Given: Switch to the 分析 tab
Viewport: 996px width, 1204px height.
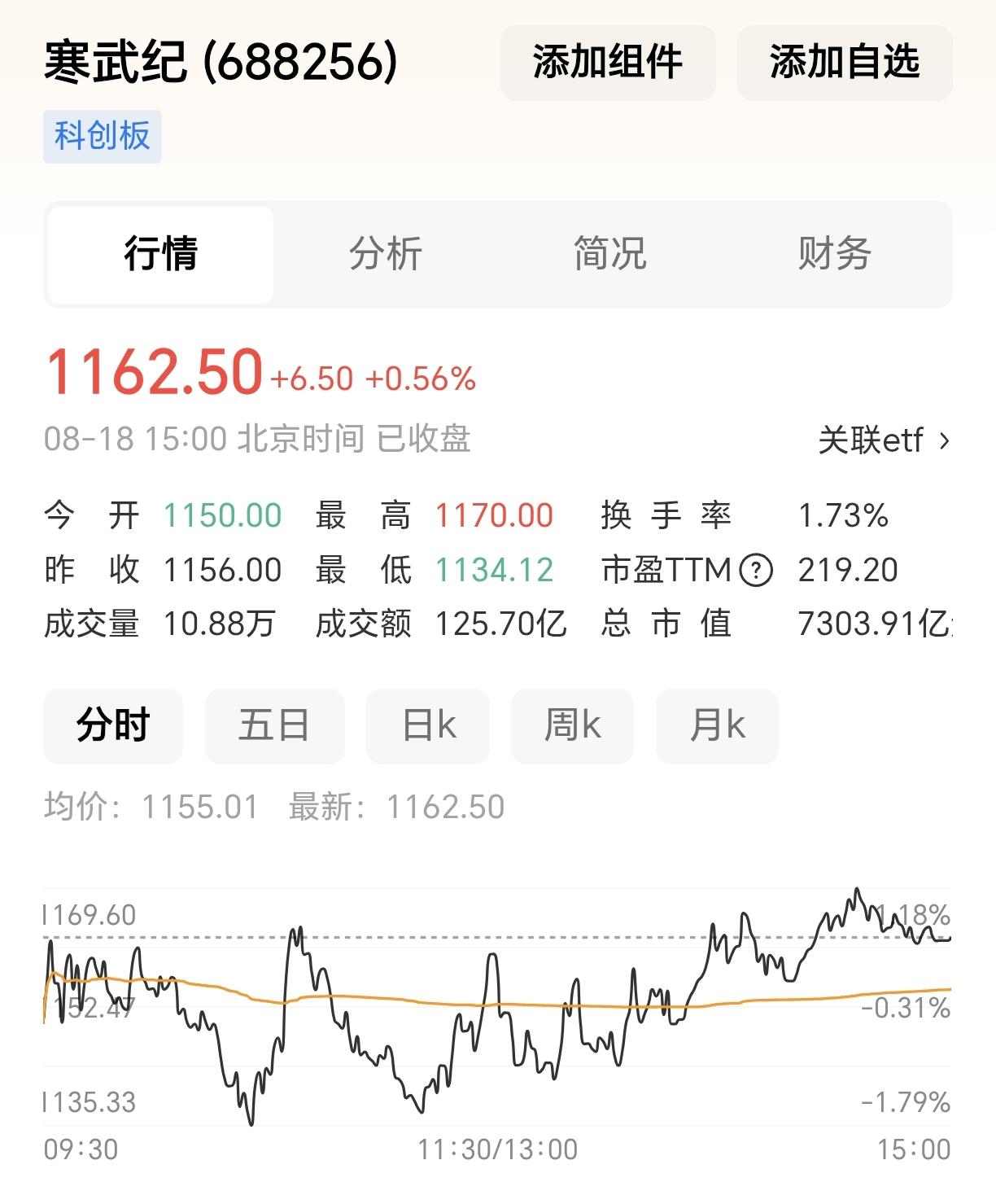Looking at the screenshot, I should click(x=385, y=254).
